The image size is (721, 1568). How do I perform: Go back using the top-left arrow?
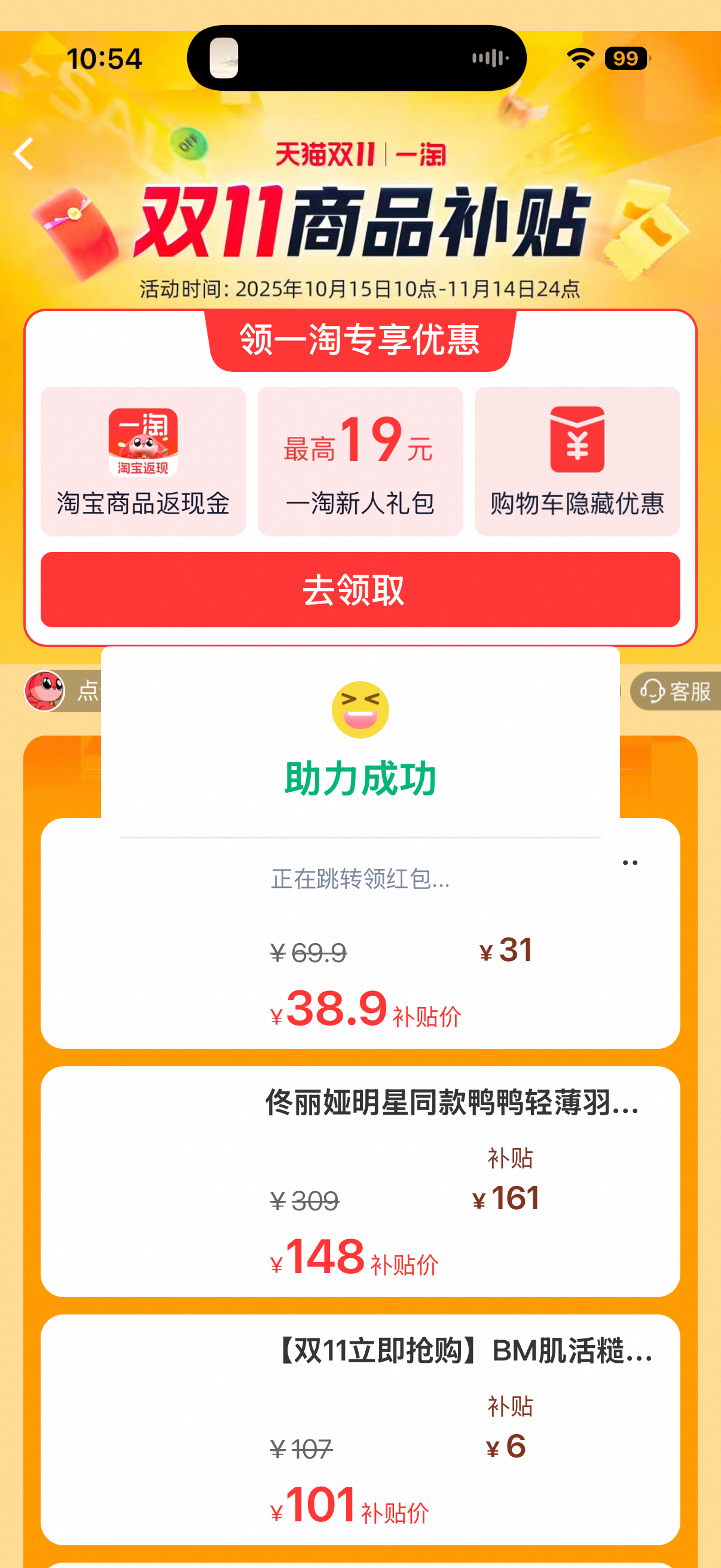(25, 153)
